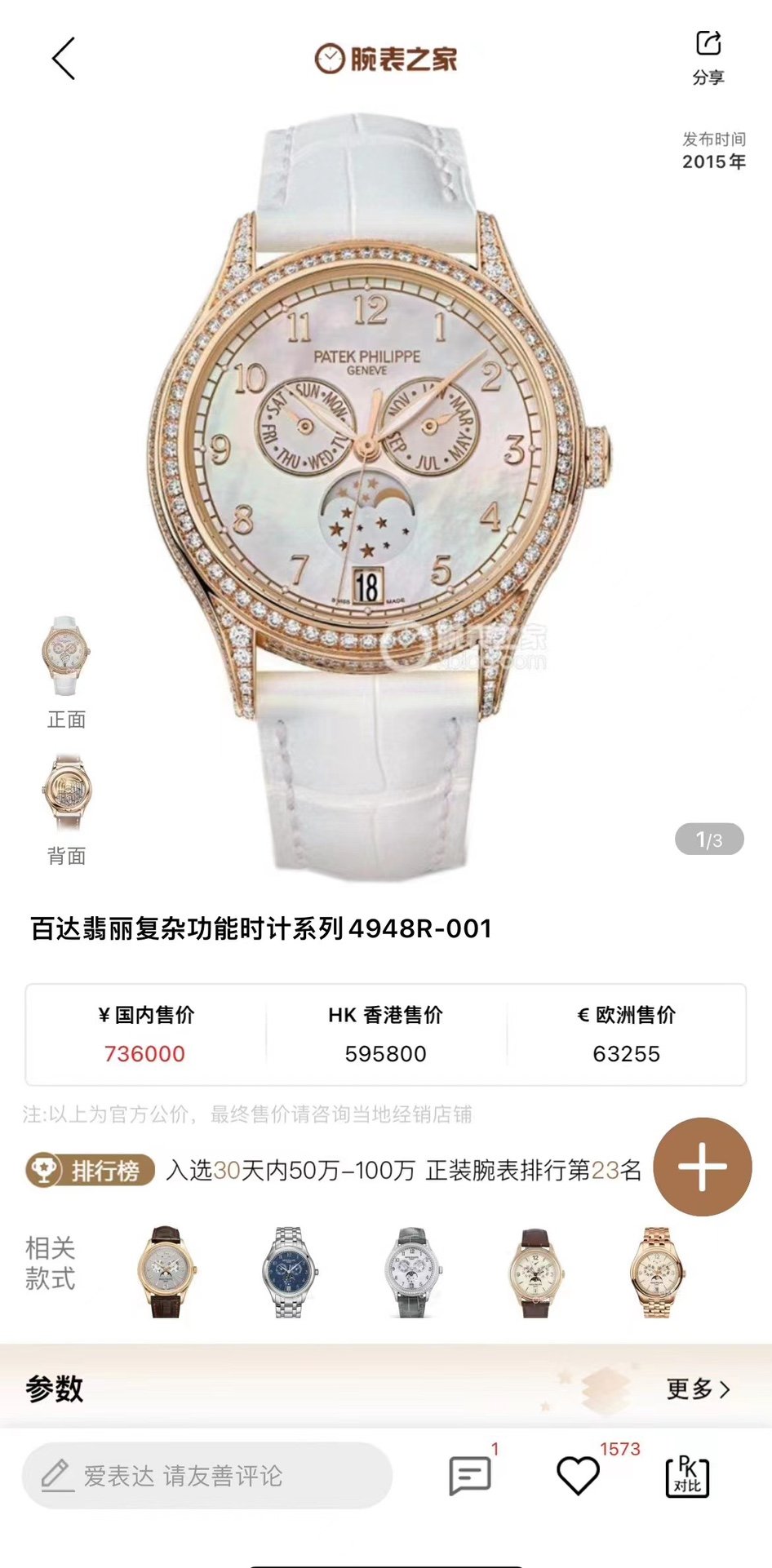Tap the 请友善评论 comment input field

point(206,1475)
